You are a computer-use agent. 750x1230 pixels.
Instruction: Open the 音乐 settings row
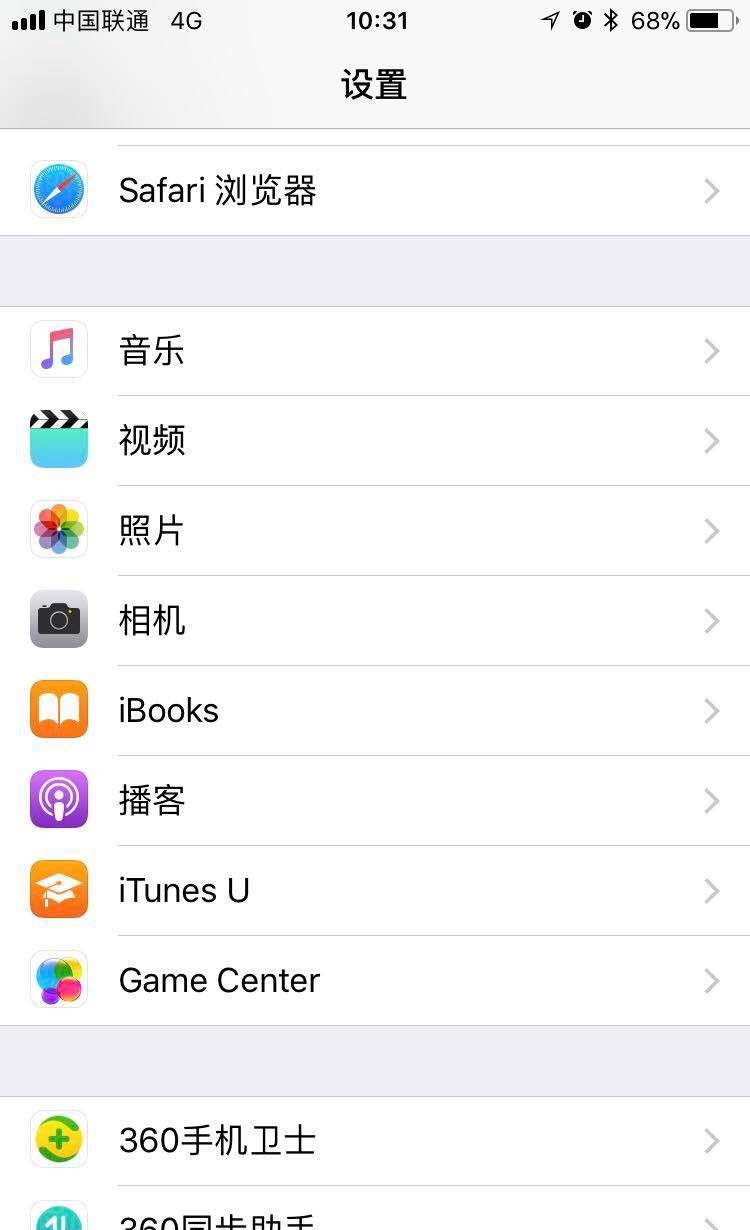(375, 351)
